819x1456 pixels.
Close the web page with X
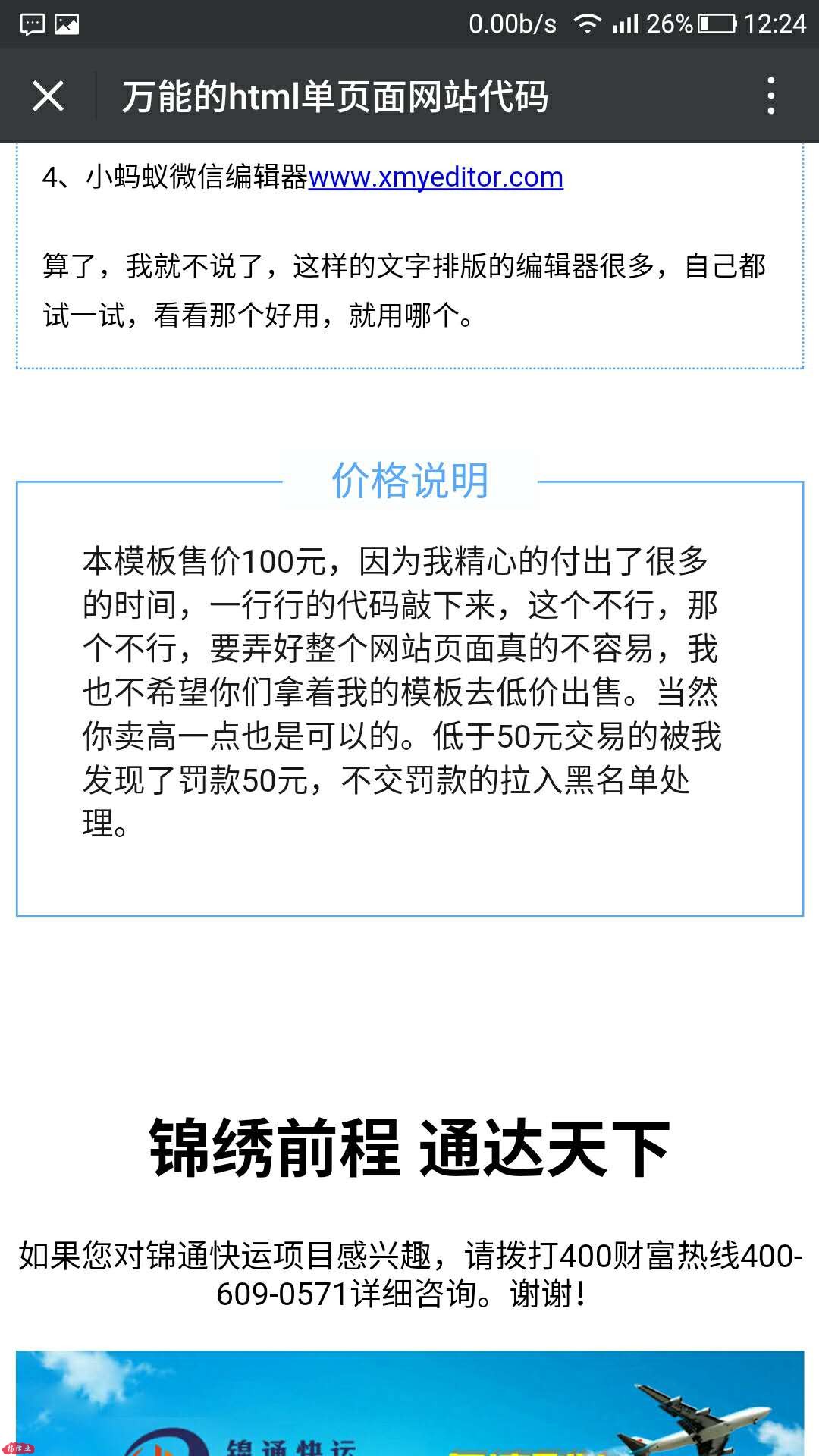coord(48,96)
